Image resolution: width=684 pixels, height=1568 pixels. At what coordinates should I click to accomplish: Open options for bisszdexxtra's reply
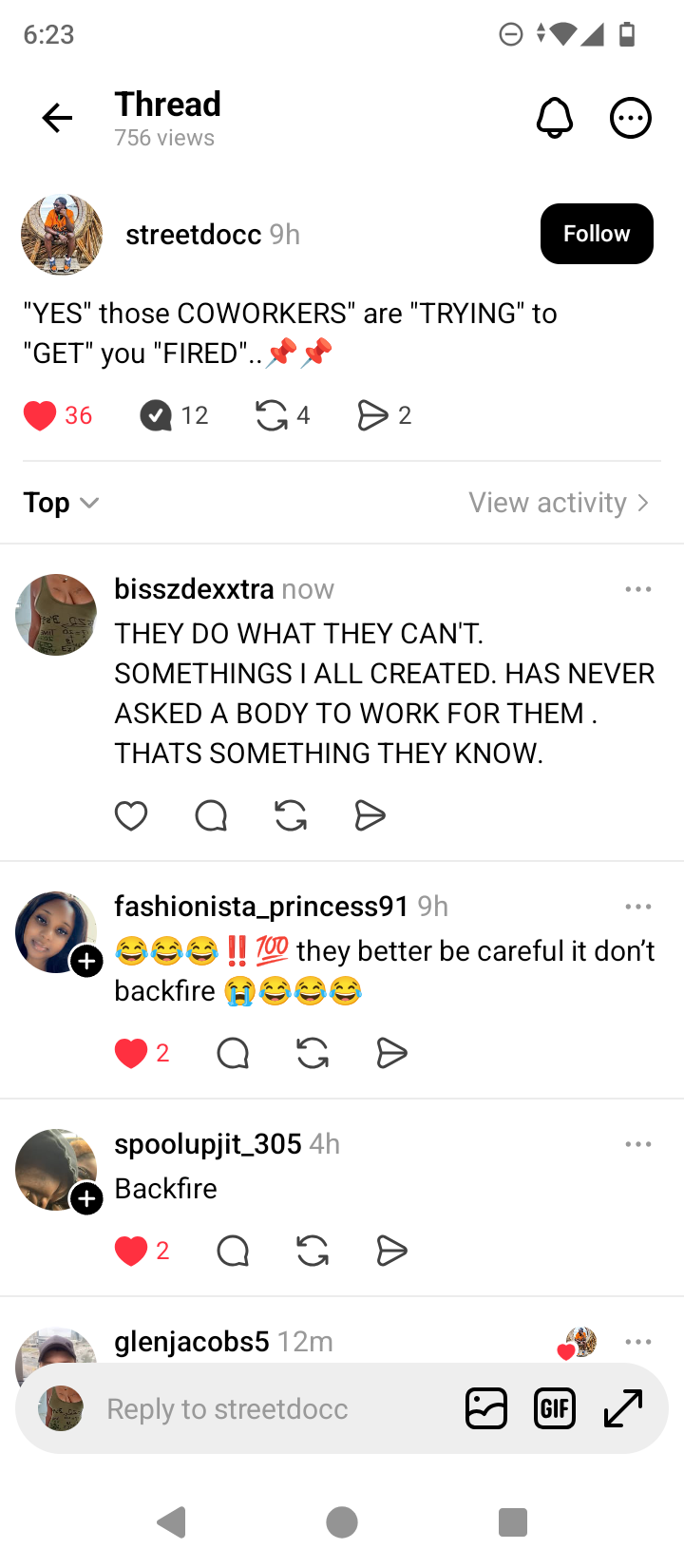click(638, 589)
